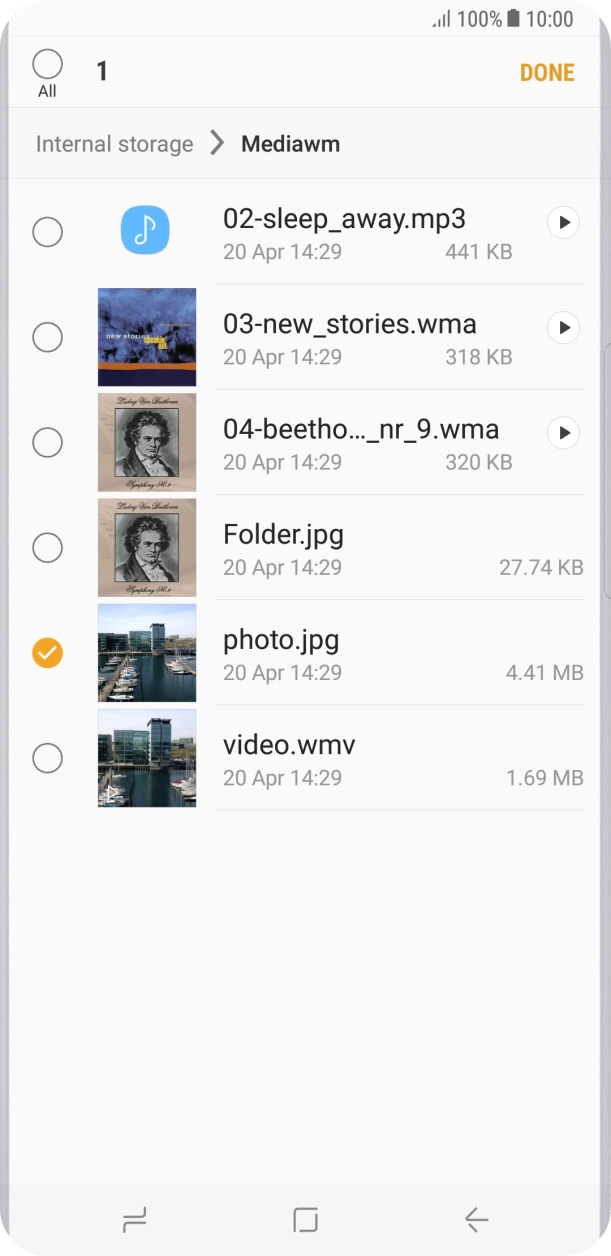
Task: Go back using system back arrow
Action: [476, 1219]
